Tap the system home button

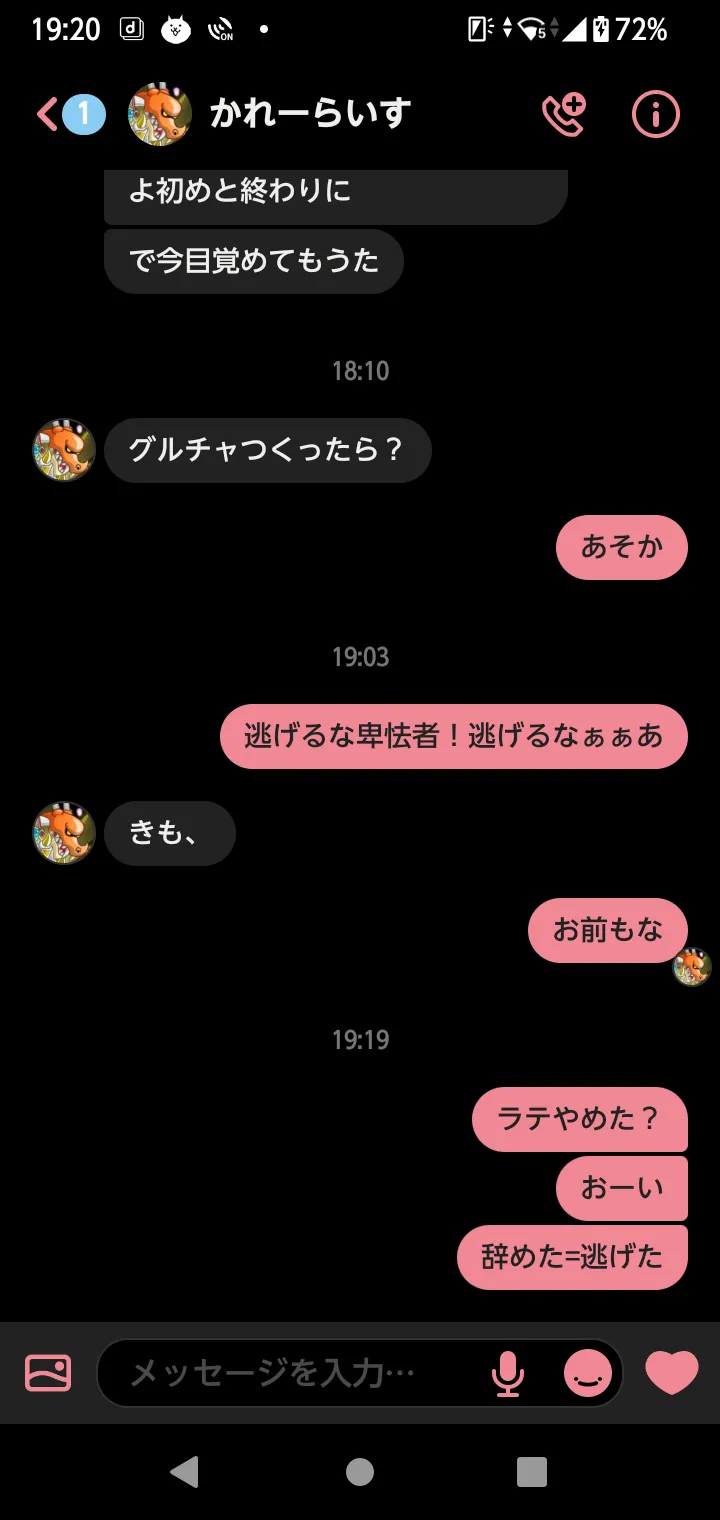(x=360, y=1471)
